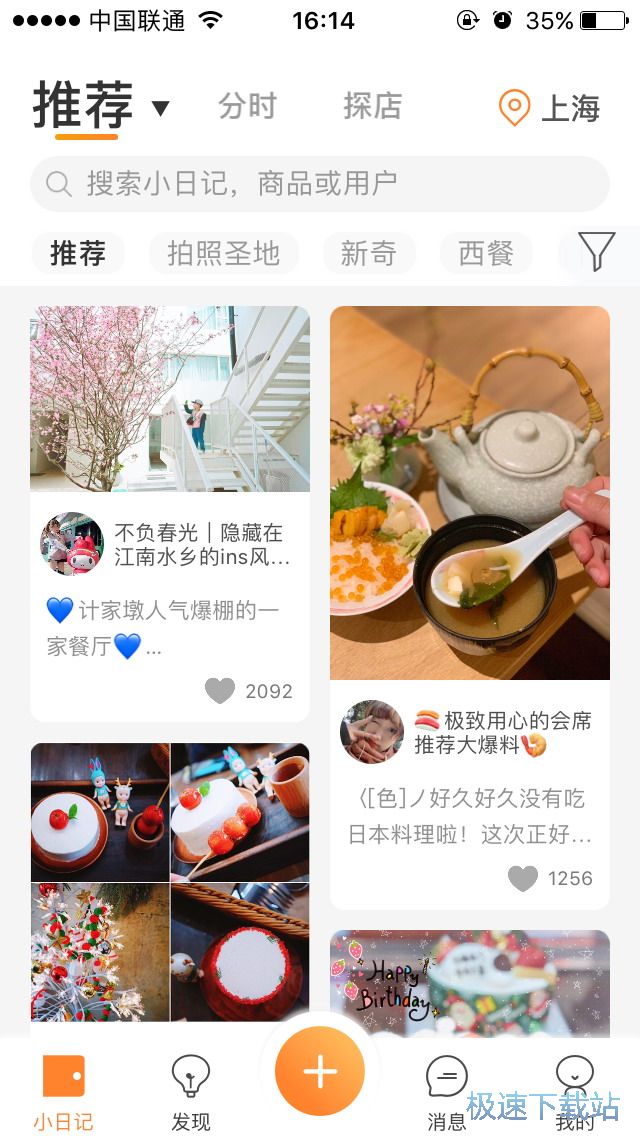The height and width of the screenshot is (1136, 640).
Task: Like the post with 1256 likes
Action: (x=522, y=878)
